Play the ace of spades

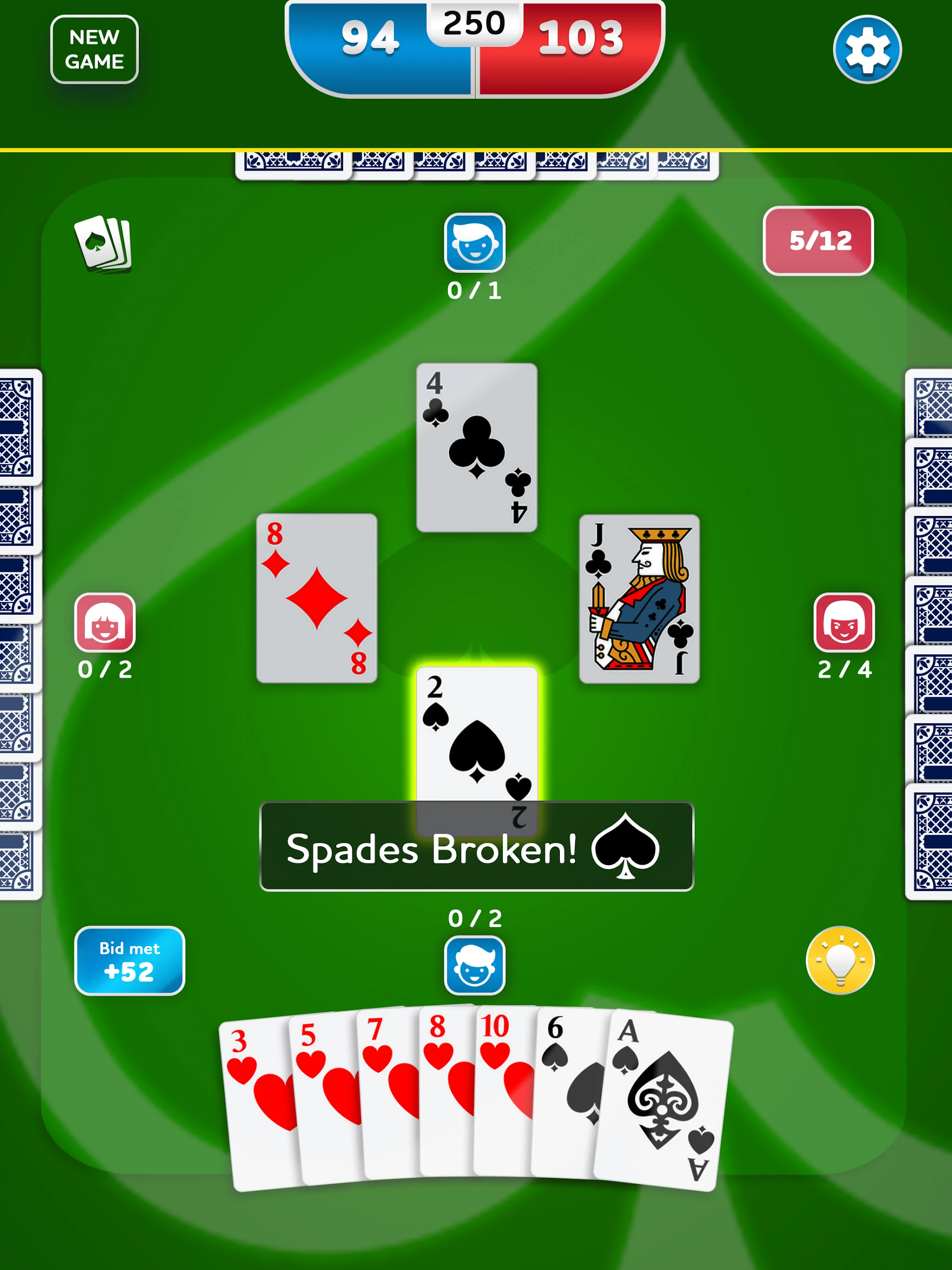tap(665, 1102)
